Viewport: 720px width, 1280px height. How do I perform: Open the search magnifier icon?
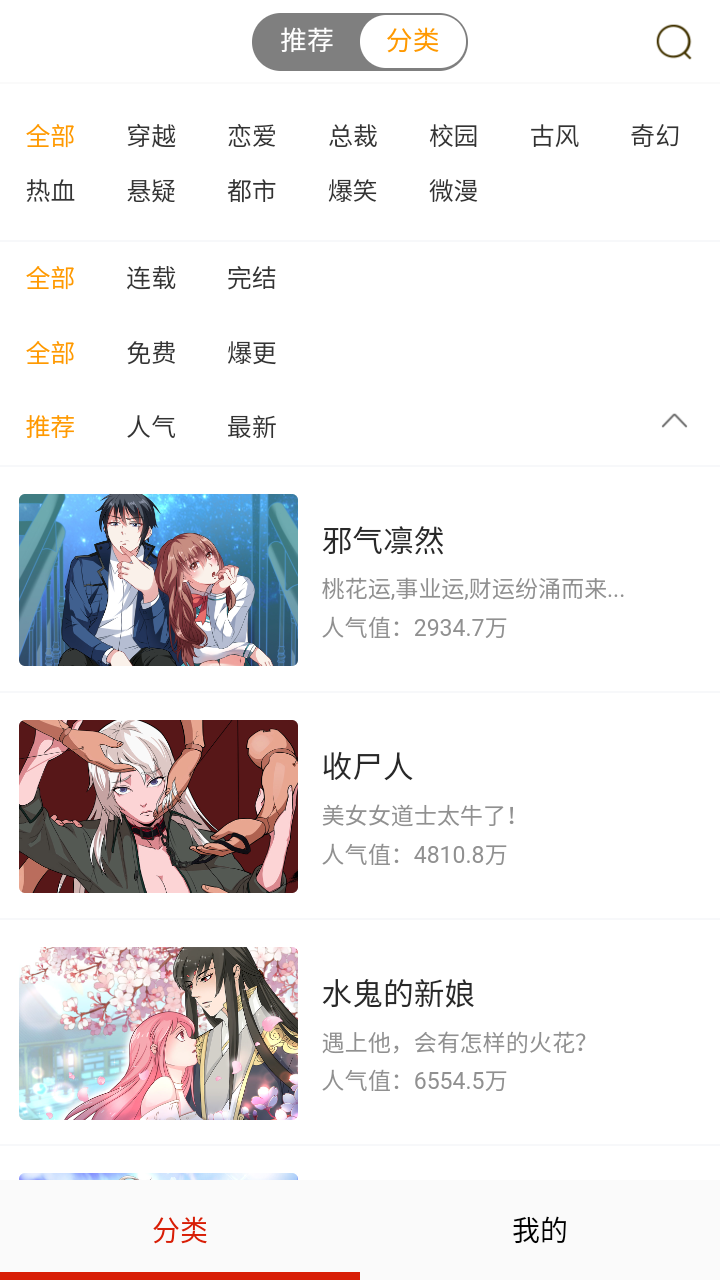pos(674,41)
